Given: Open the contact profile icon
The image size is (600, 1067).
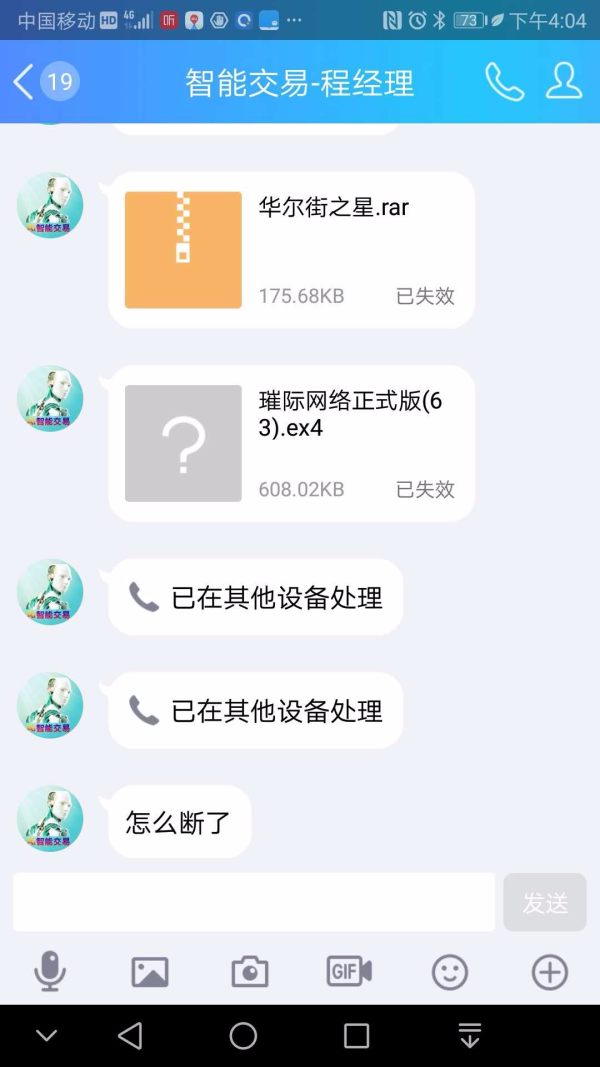Looking at the screenshot, I should pyautogui.click(x=564, y=82).
